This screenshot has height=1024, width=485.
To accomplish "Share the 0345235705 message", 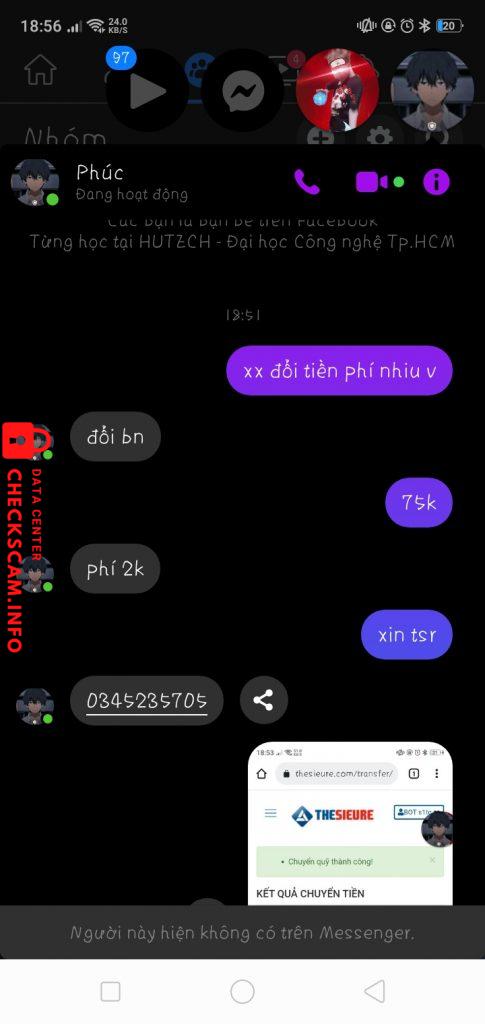I will (x=264, y=701).
